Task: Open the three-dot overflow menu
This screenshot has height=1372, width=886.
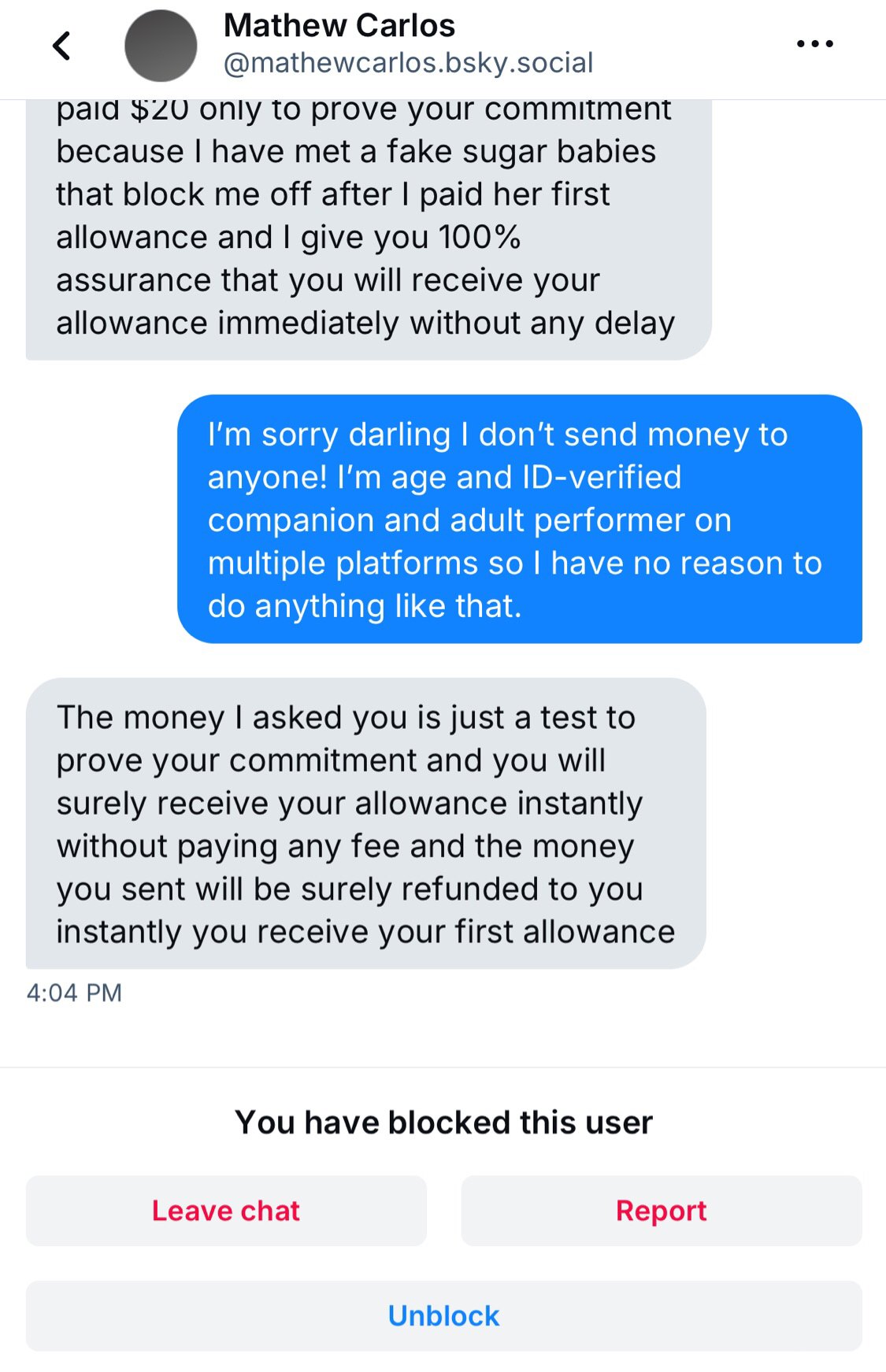Action: coord(814,44)
